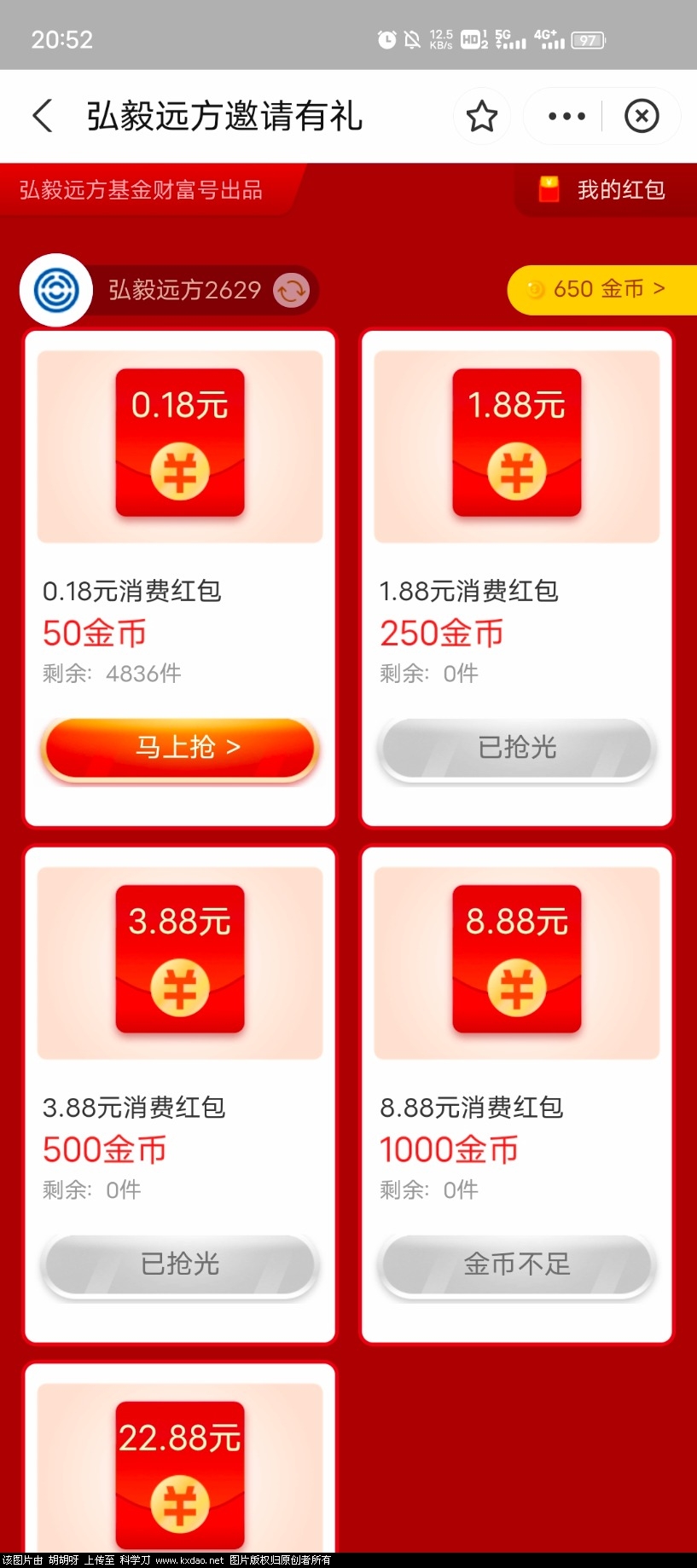Close the mini program
Viewport: 697px width, 1568px height.
coord(642,116)
